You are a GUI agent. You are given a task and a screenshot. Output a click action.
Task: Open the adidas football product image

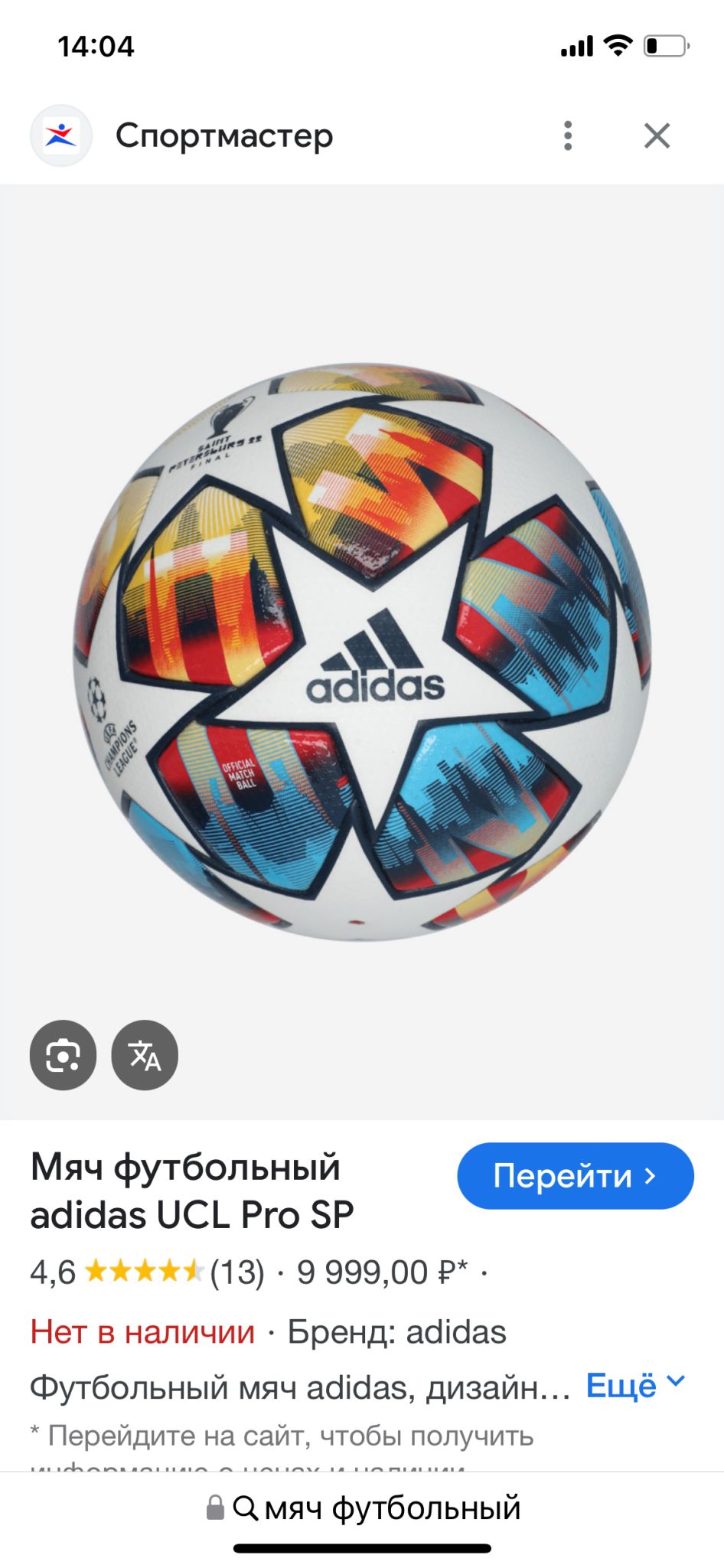point(362,652)
